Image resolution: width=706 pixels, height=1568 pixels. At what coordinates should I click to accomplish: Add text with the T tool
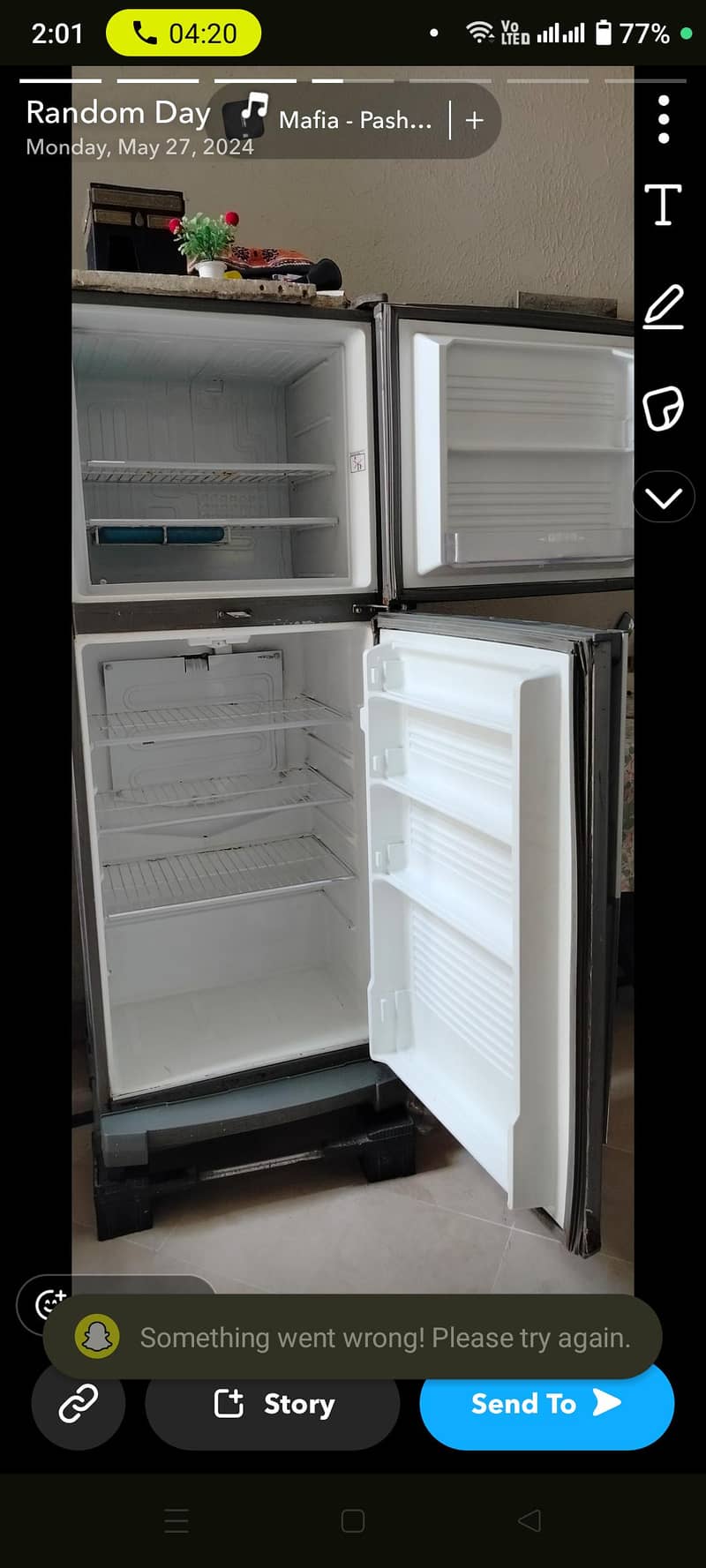[x=664, y=206]
